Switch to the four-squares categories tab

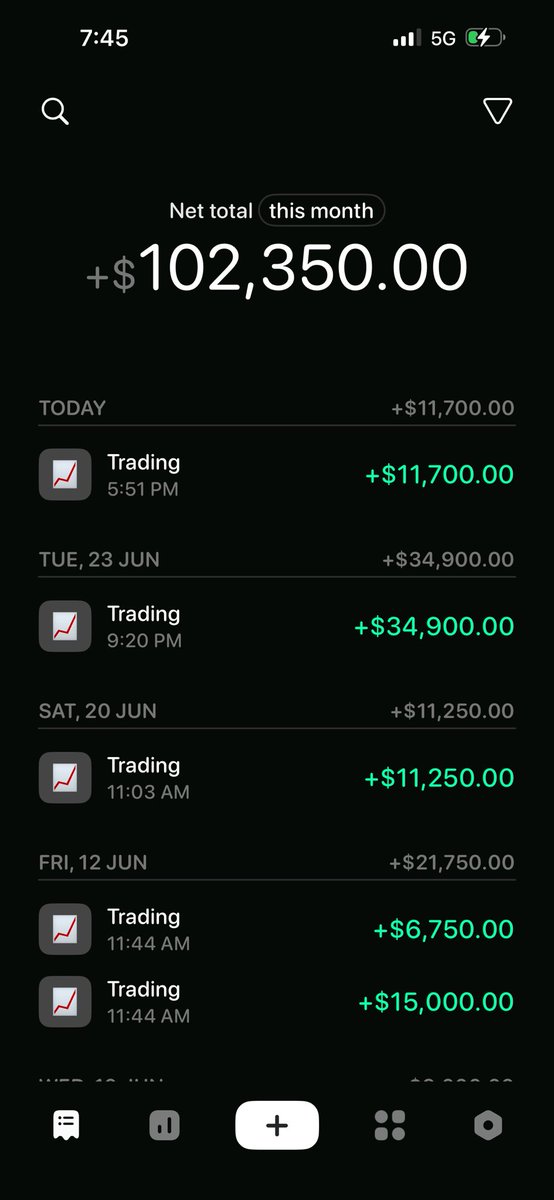pos(389,1125)
